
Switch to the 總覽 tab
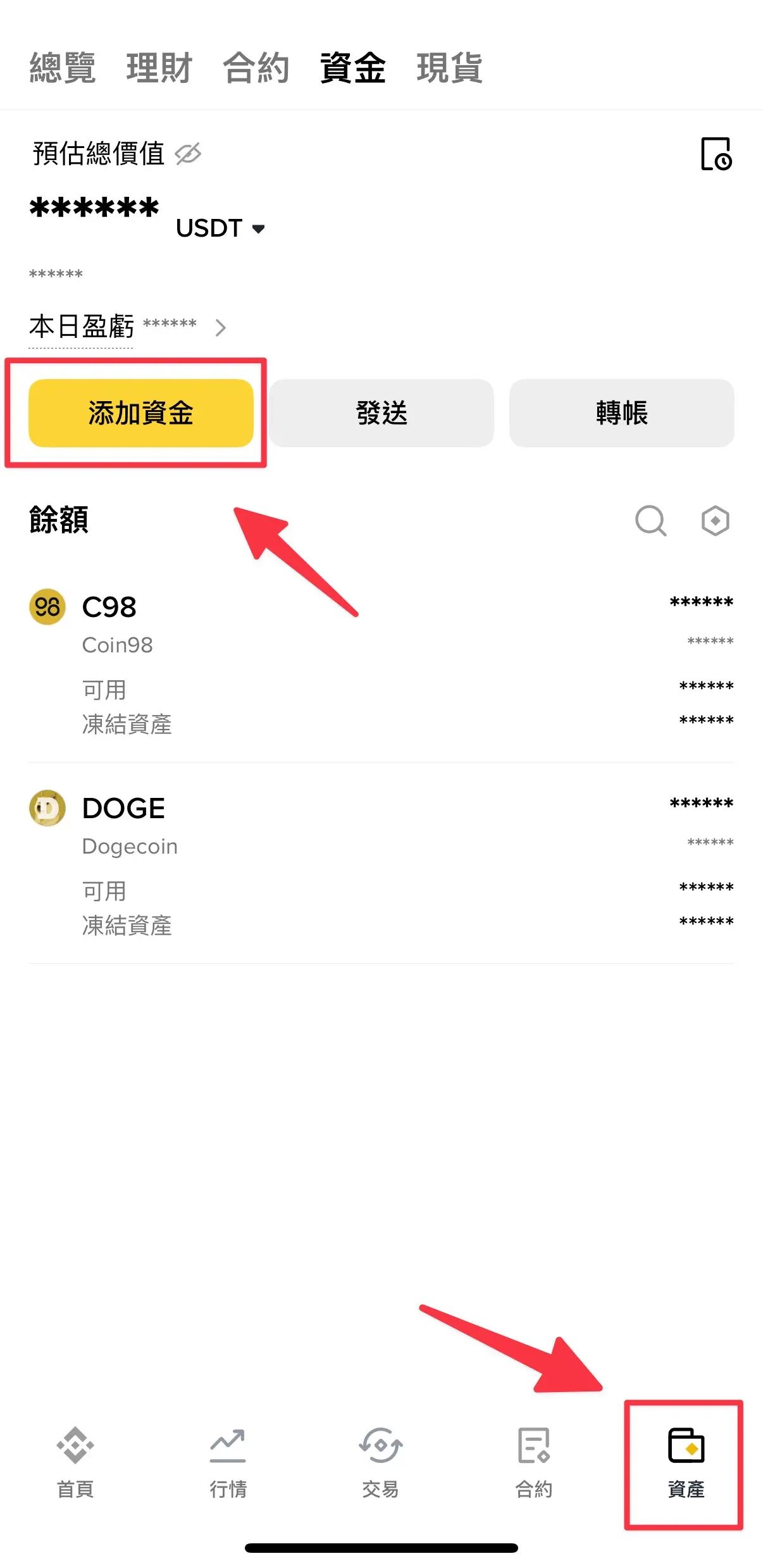click(x=63, y=68)
